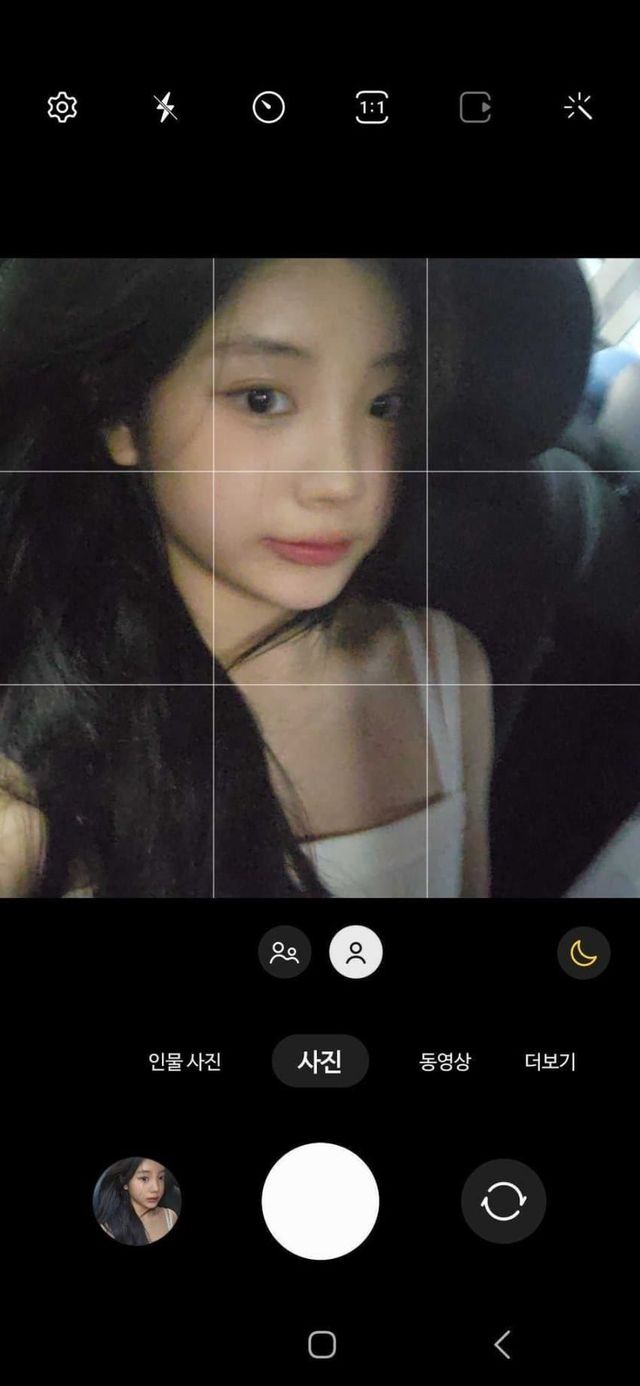Flip between front and rear camera
The width and height of the screenshot is (640, 1386).
pyautogui.click(x=503, y=1201)
